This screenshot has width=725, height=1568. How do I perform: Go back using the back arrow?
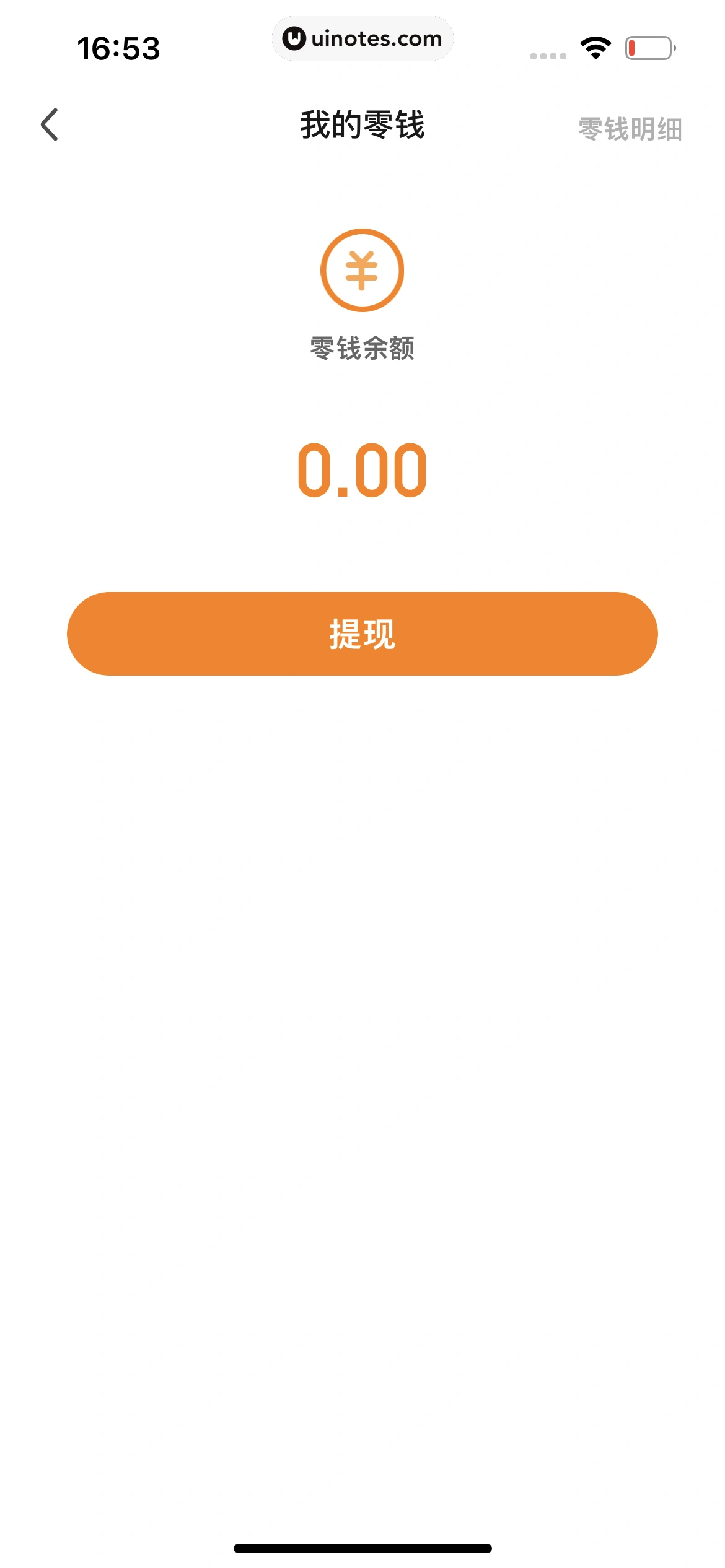[x=50, y=125]
